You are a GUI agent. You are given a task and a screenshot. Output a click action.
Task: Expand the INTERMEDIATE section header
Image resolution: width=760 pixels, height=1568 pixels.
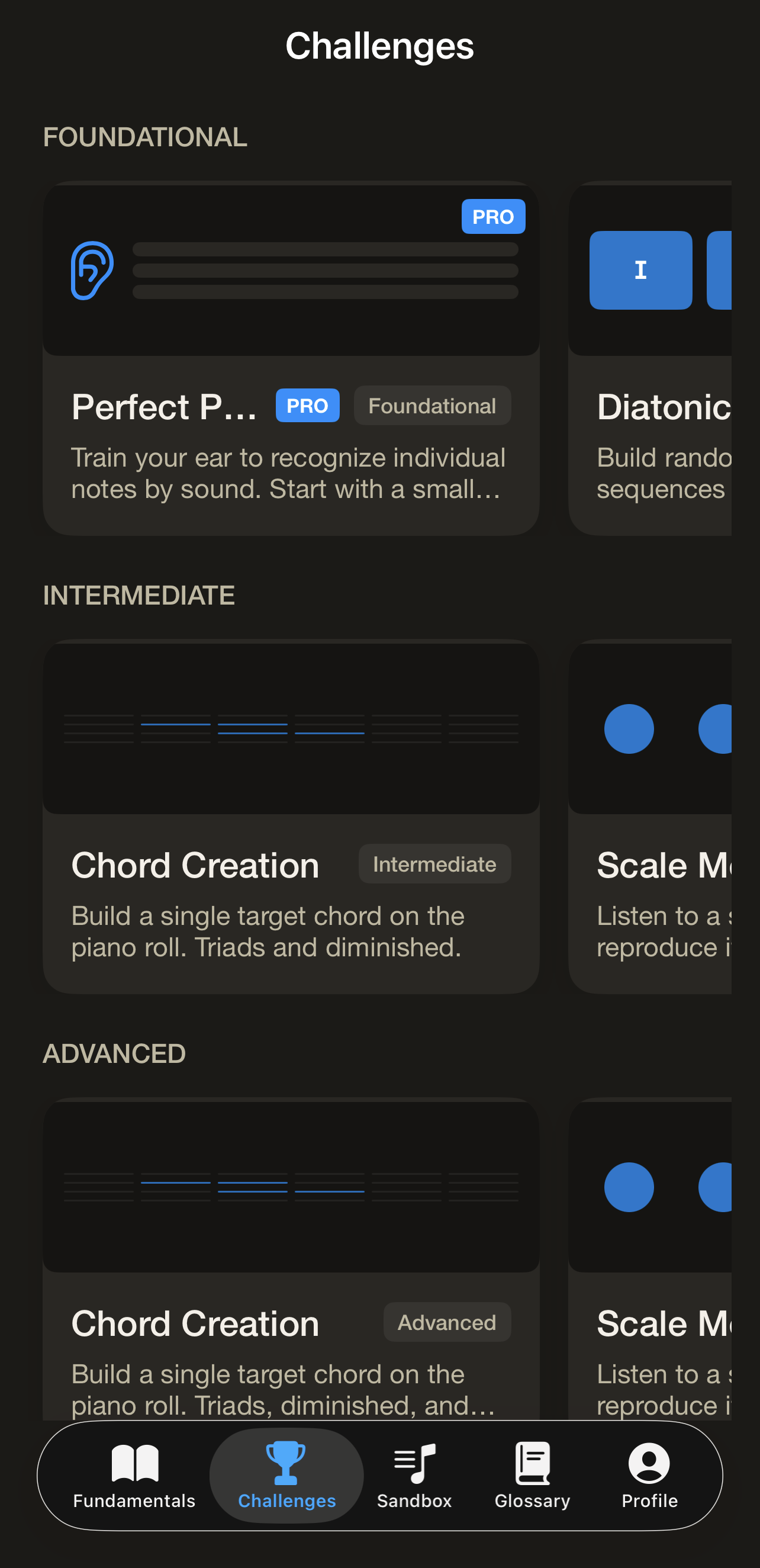pos(139,595)
